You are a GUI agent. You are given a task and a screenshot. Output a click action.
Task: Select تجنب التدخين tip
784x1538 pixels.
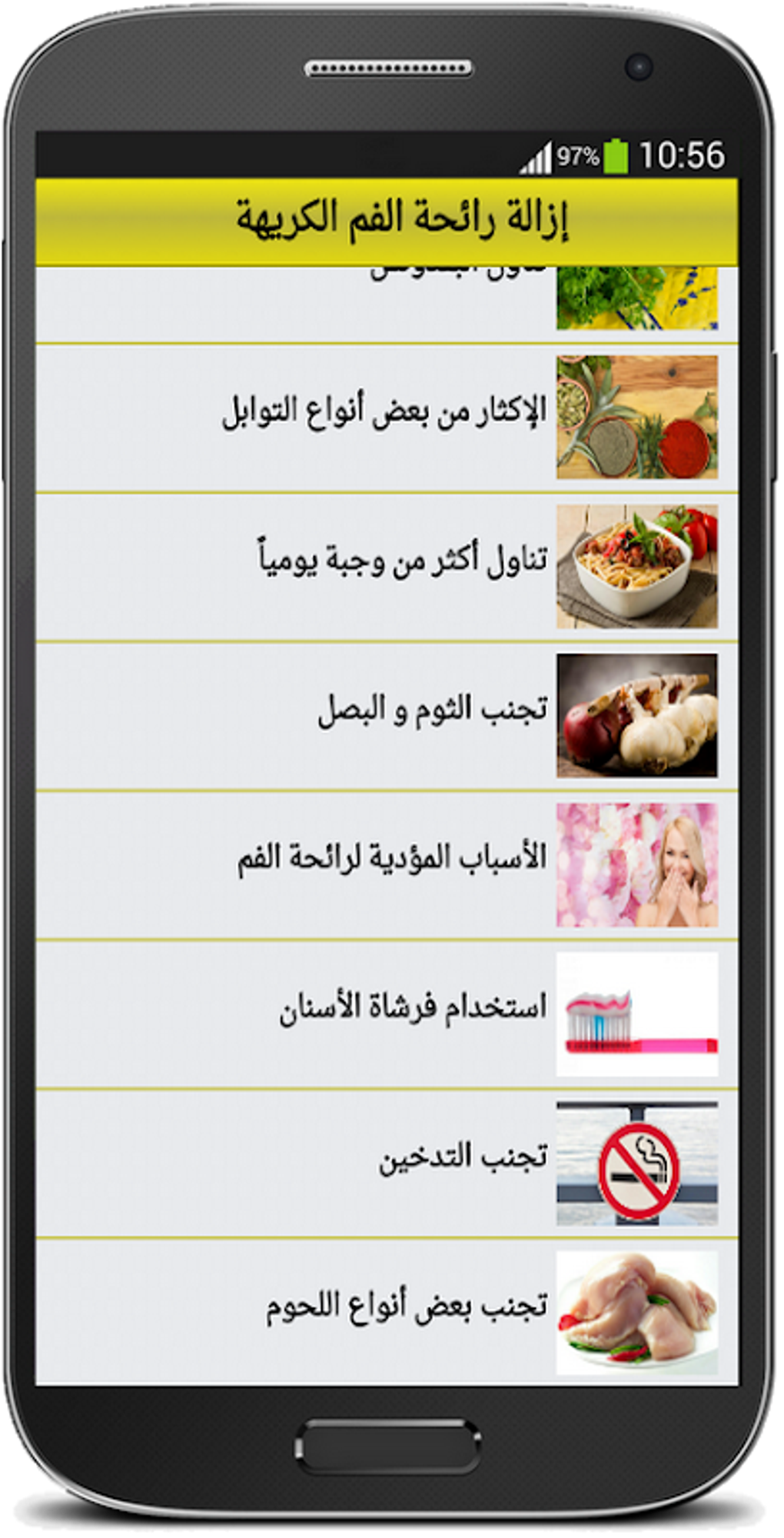[387, 1163]
